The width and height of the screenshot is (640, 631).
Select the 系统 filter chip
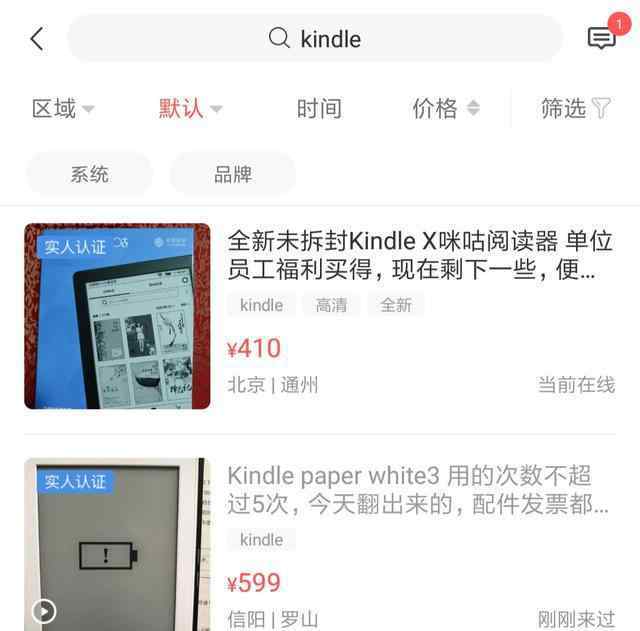(x=89, y=174)
